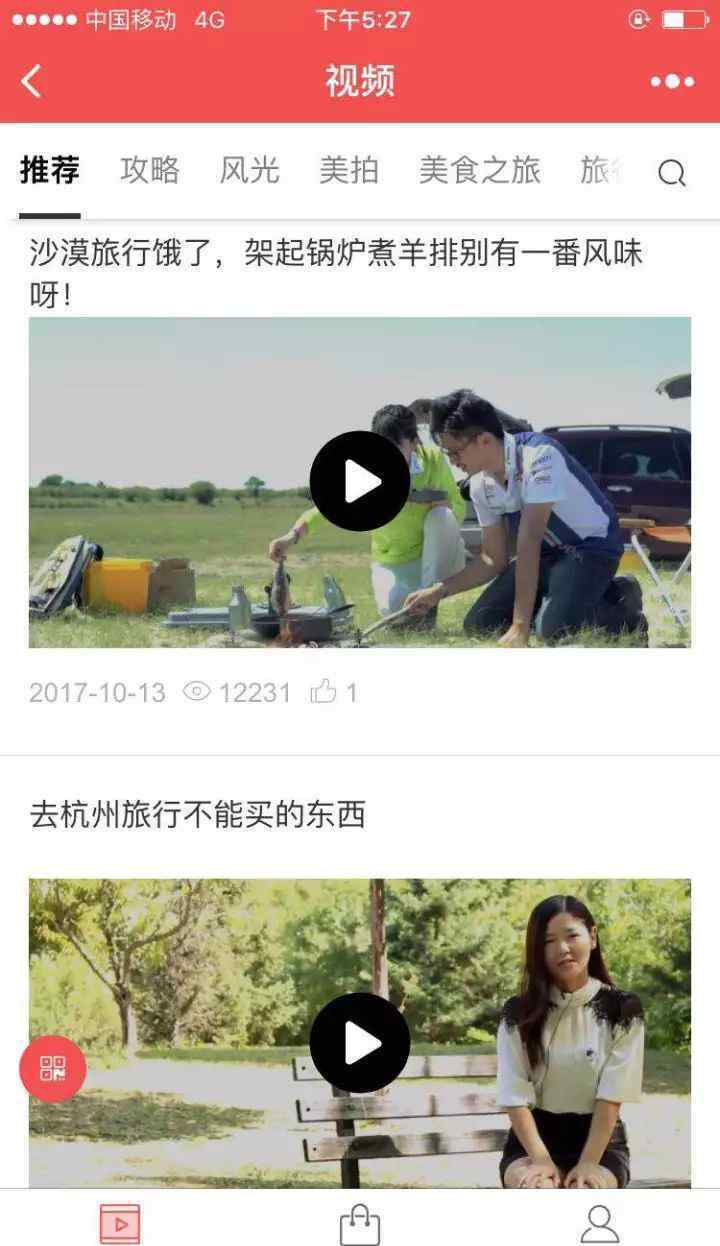Switch to the 美拍 tab
The image size is (720, 1246).
tap(349, 170)
